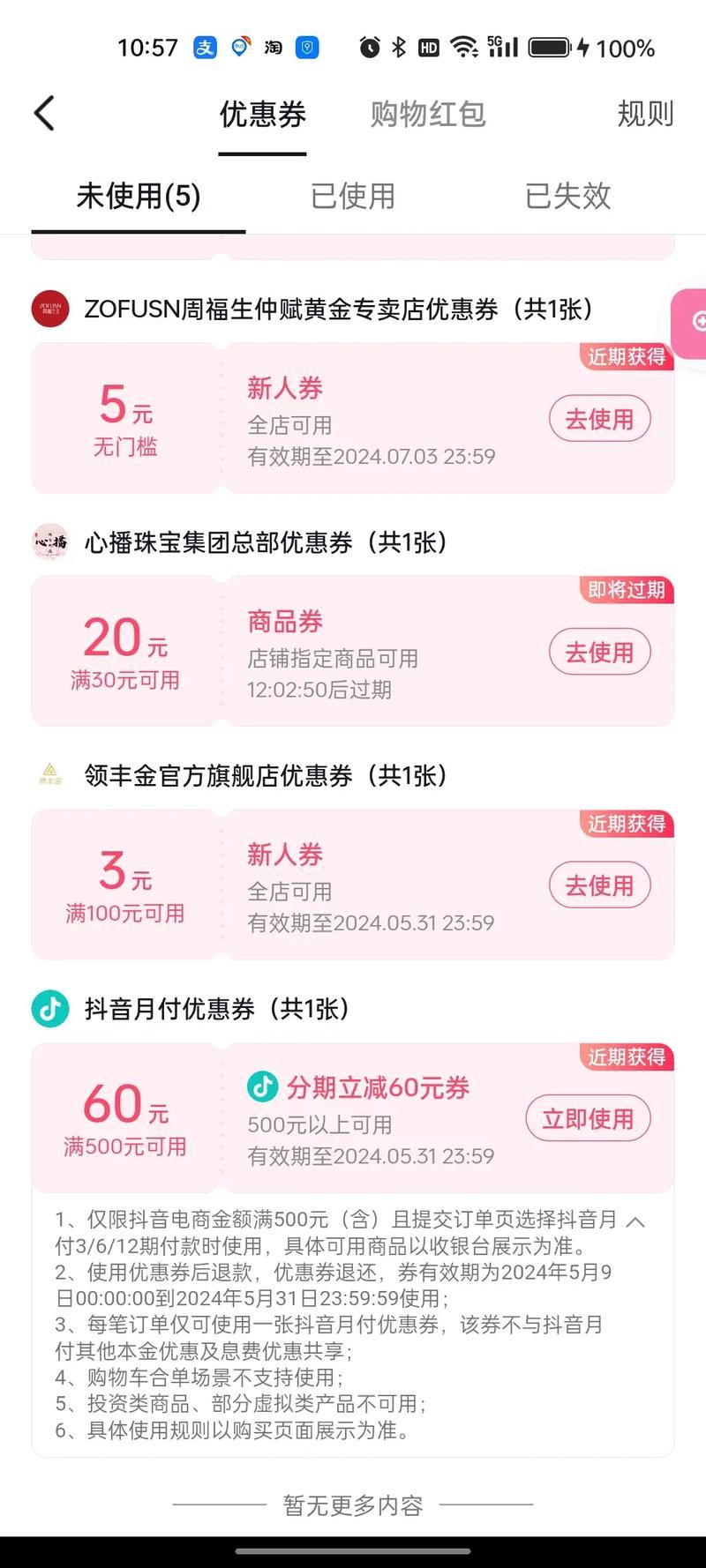Tap 去使用 on the 心播珠宝 20元 coupon
706x1568 pixels.
tap(599, 653)
